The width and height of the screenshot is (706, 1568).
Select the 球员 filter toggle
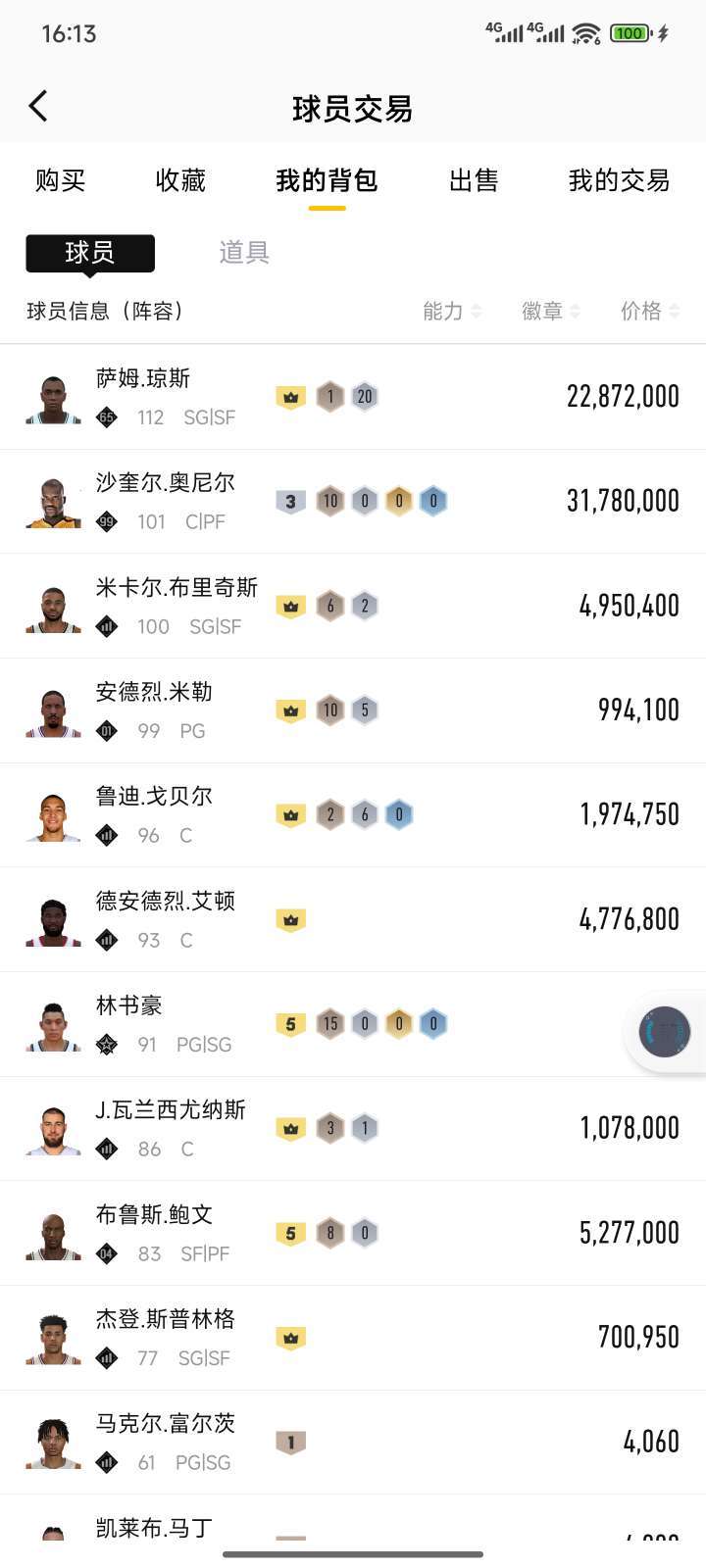(89, 253)
